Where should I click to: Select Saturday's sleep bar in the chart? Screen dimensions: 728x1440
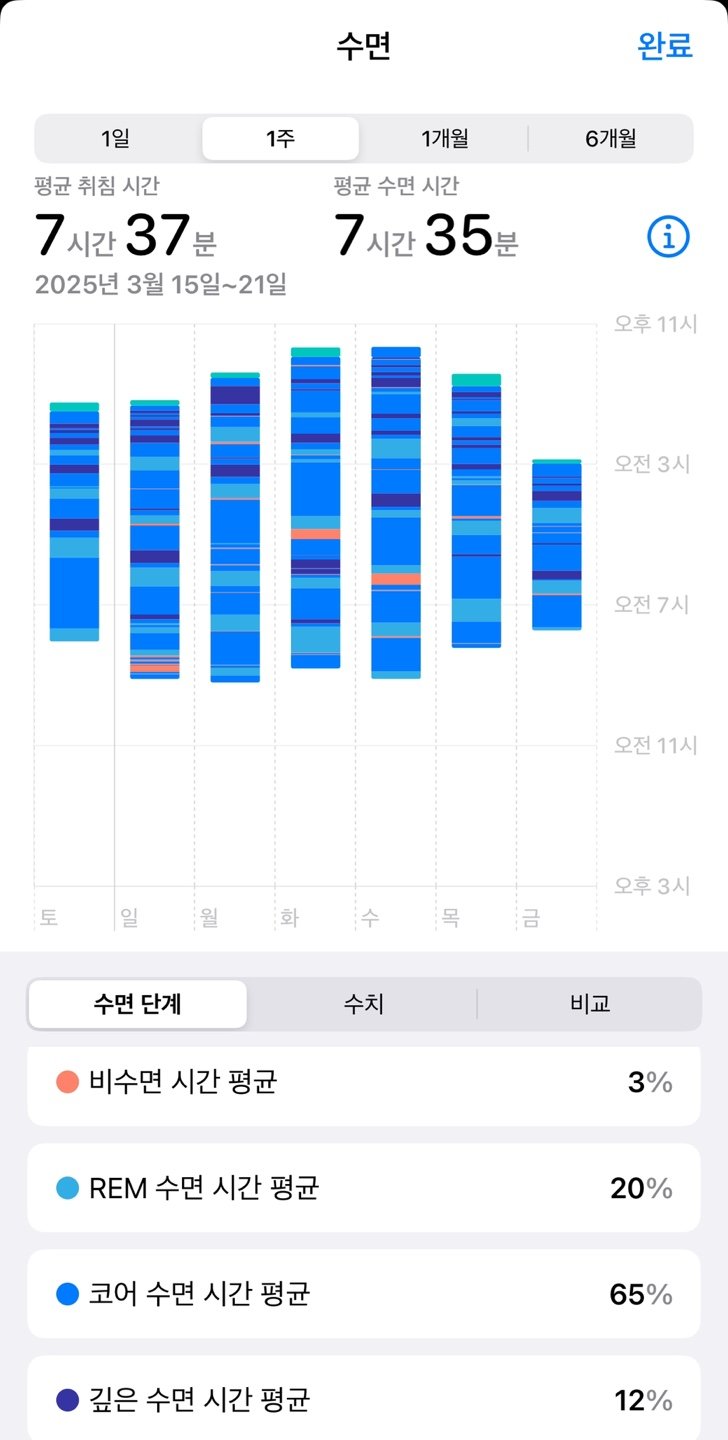tap(74, 520)
